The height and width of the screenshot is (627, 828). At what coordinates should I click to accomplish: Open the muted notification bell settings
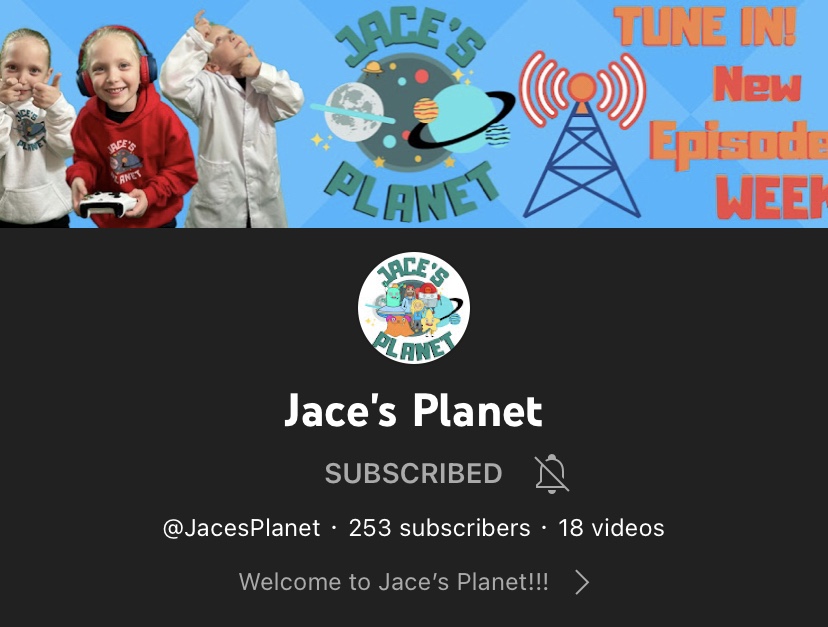tap(551, 473)
